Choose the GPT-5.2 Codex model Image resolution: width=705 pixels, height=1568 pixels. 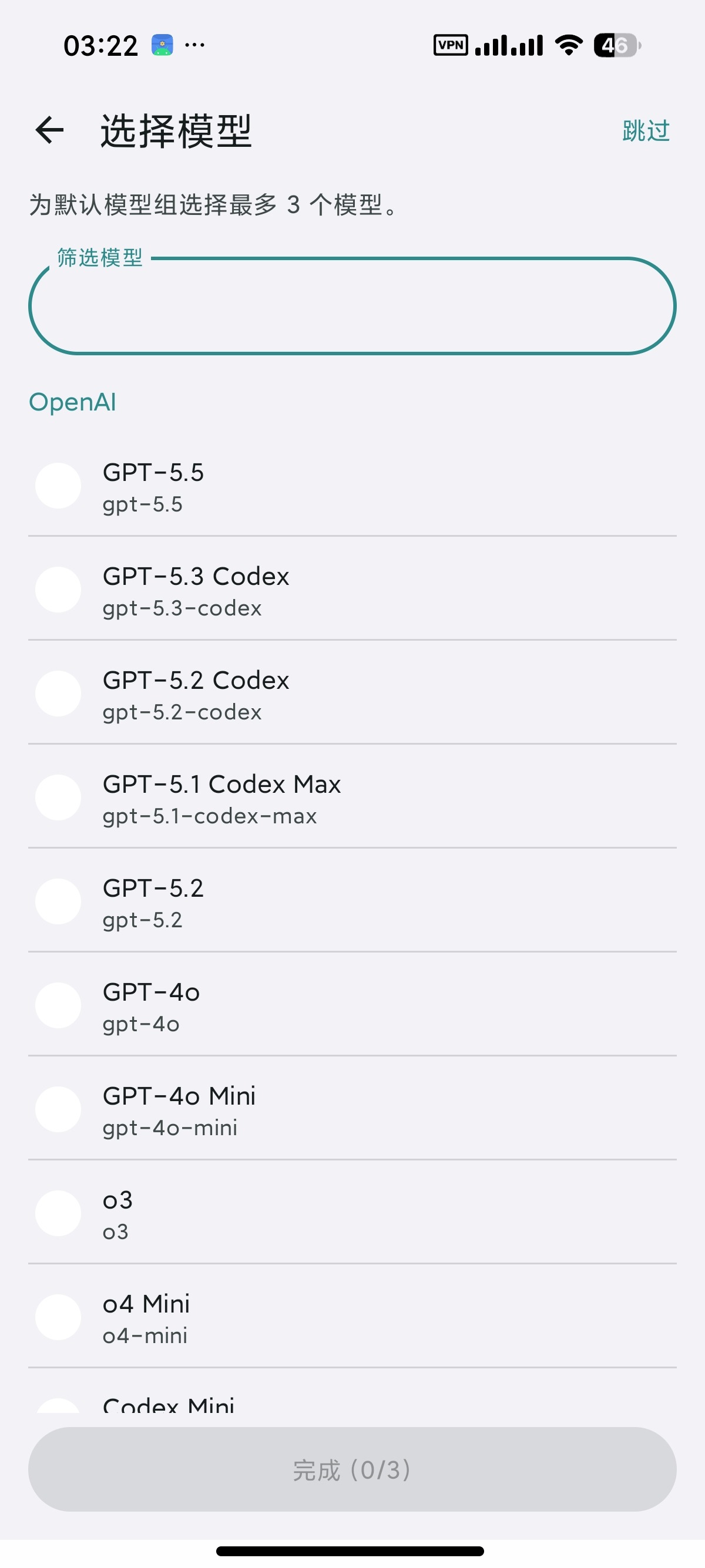pos(352,694)
